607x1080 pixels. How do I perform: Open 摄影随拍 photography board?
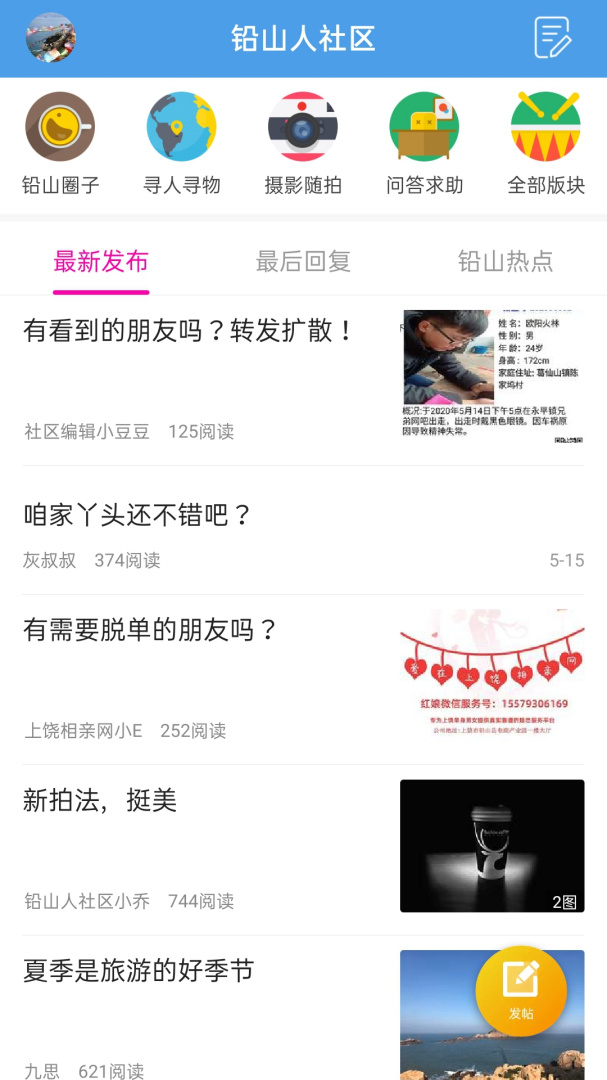(x=303, y=143)
